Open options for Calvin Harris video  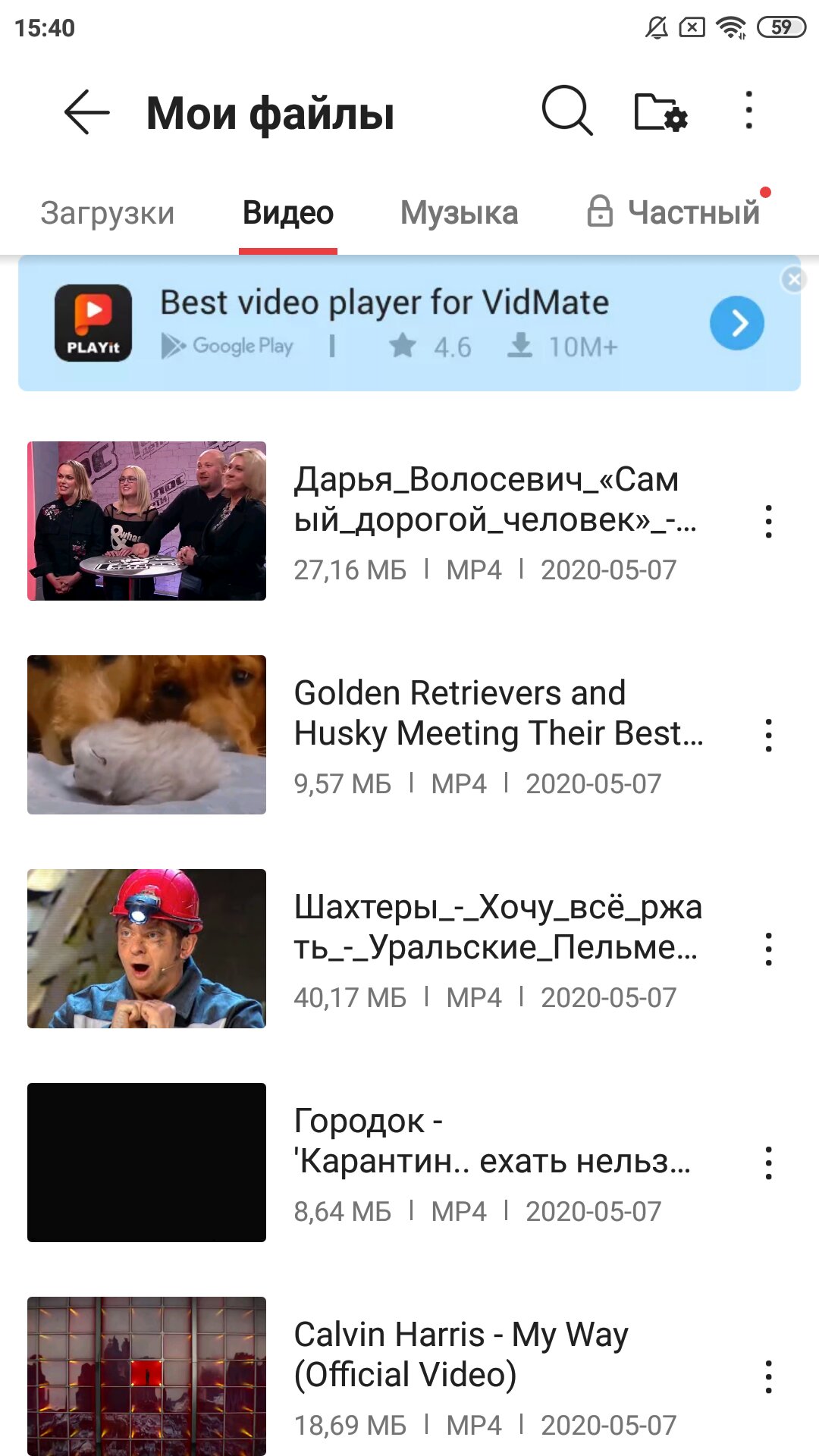[769, 1377]
